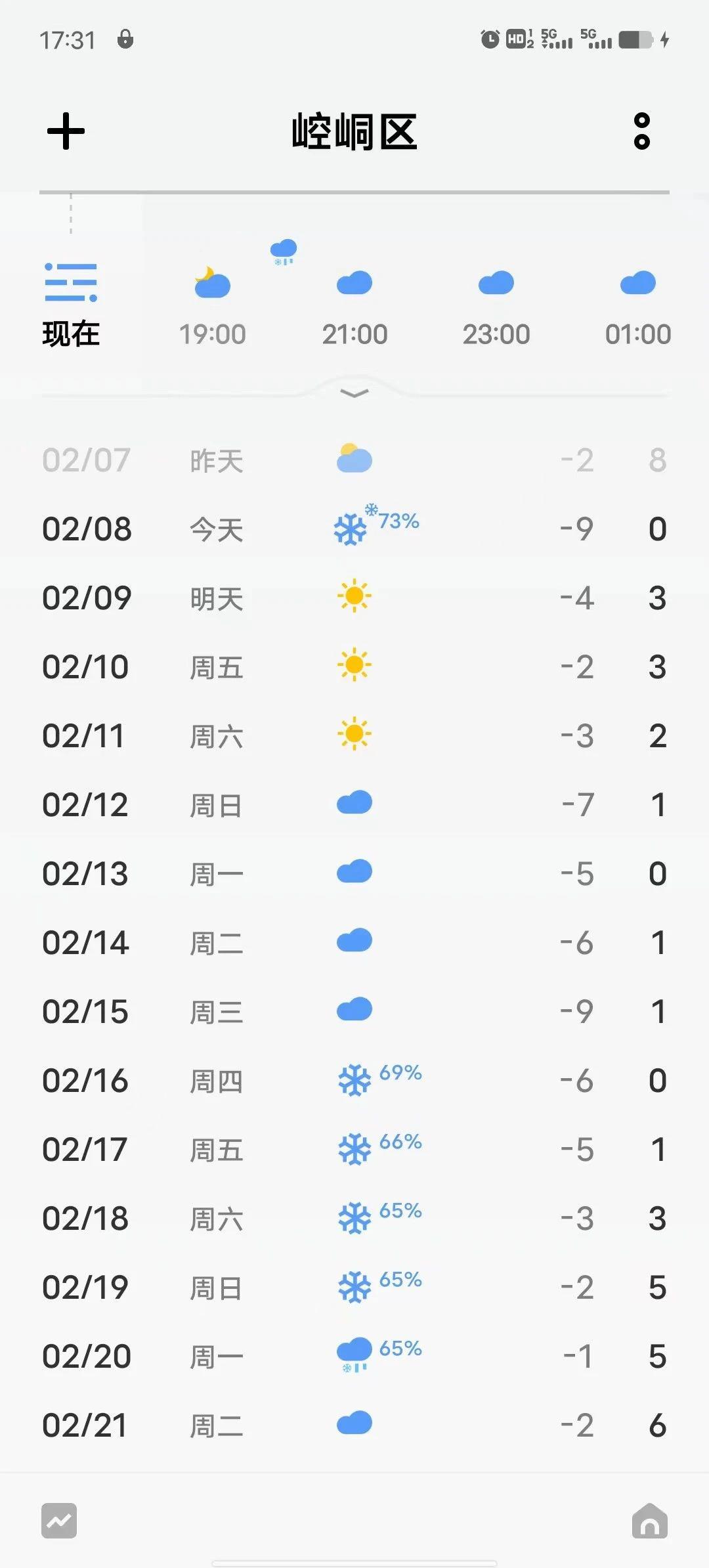The height and width of the screenshot is (1568, 709).
Task: Open today's 02/08 snow forecast row
Action: pyautogui.click(x=354, y=529)
